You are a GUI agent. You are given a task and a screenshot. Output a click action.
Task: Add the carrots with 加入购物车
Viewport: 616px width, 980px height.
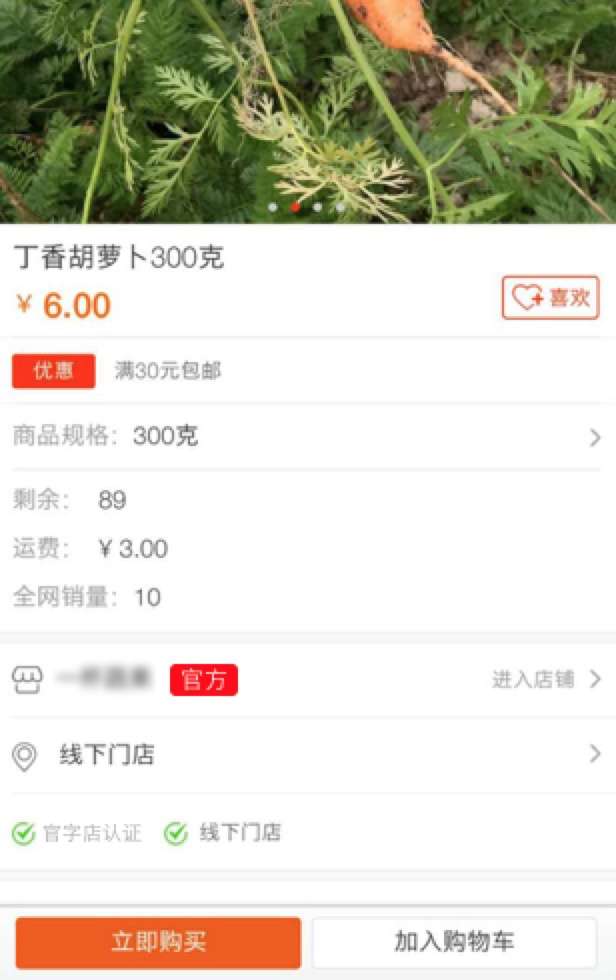coord(454,942)
